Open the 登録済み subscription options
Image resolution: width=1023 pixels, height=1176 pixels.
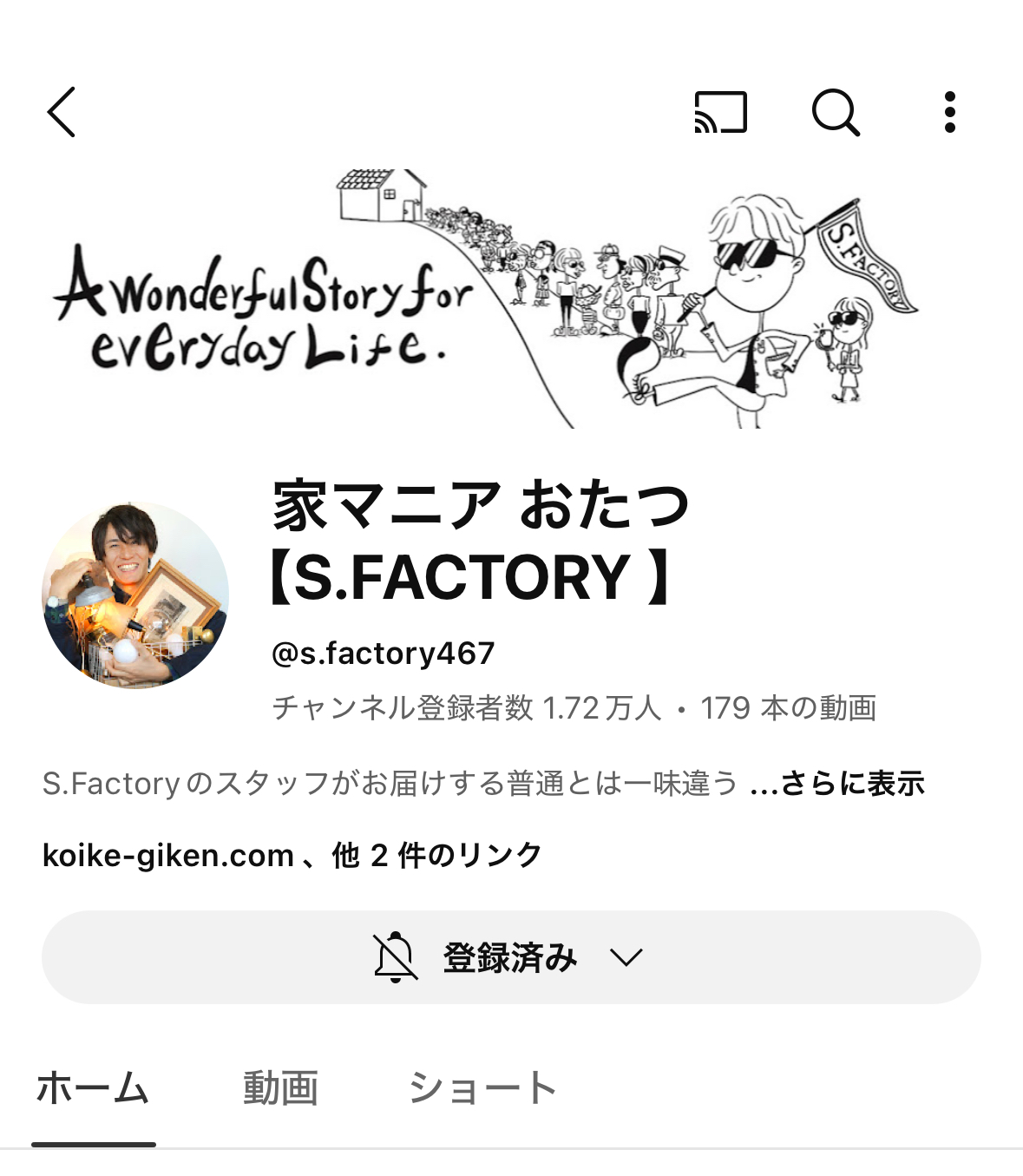[x=510, y=957]
